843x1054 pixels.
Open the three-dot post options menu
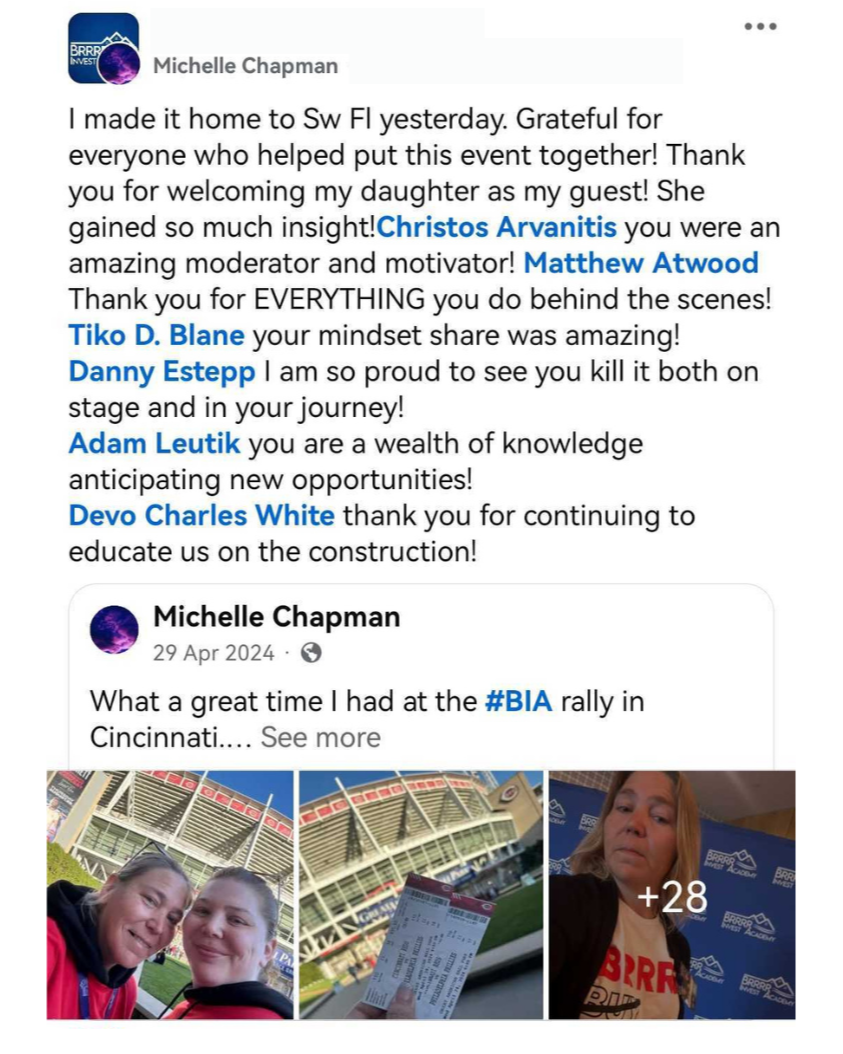(760, 27)
